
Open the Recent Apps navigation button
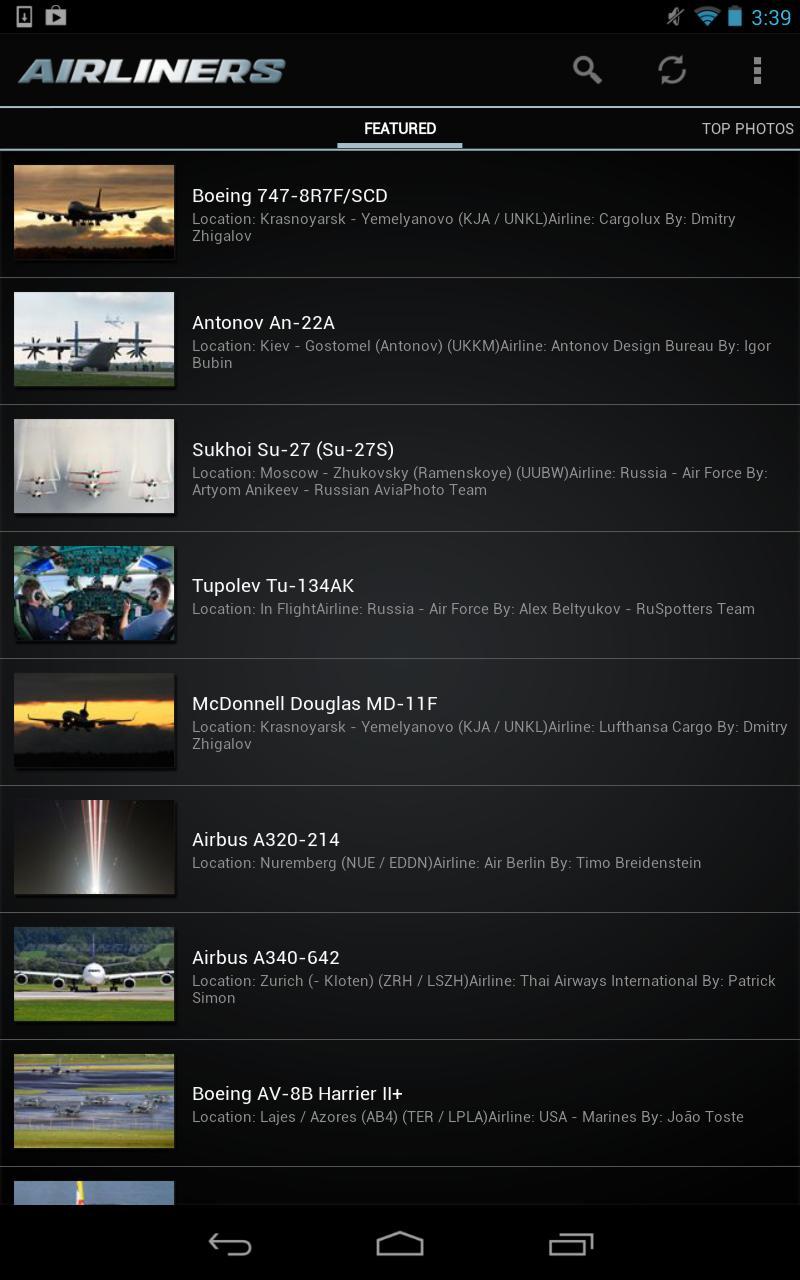[x=570, y=1243]
